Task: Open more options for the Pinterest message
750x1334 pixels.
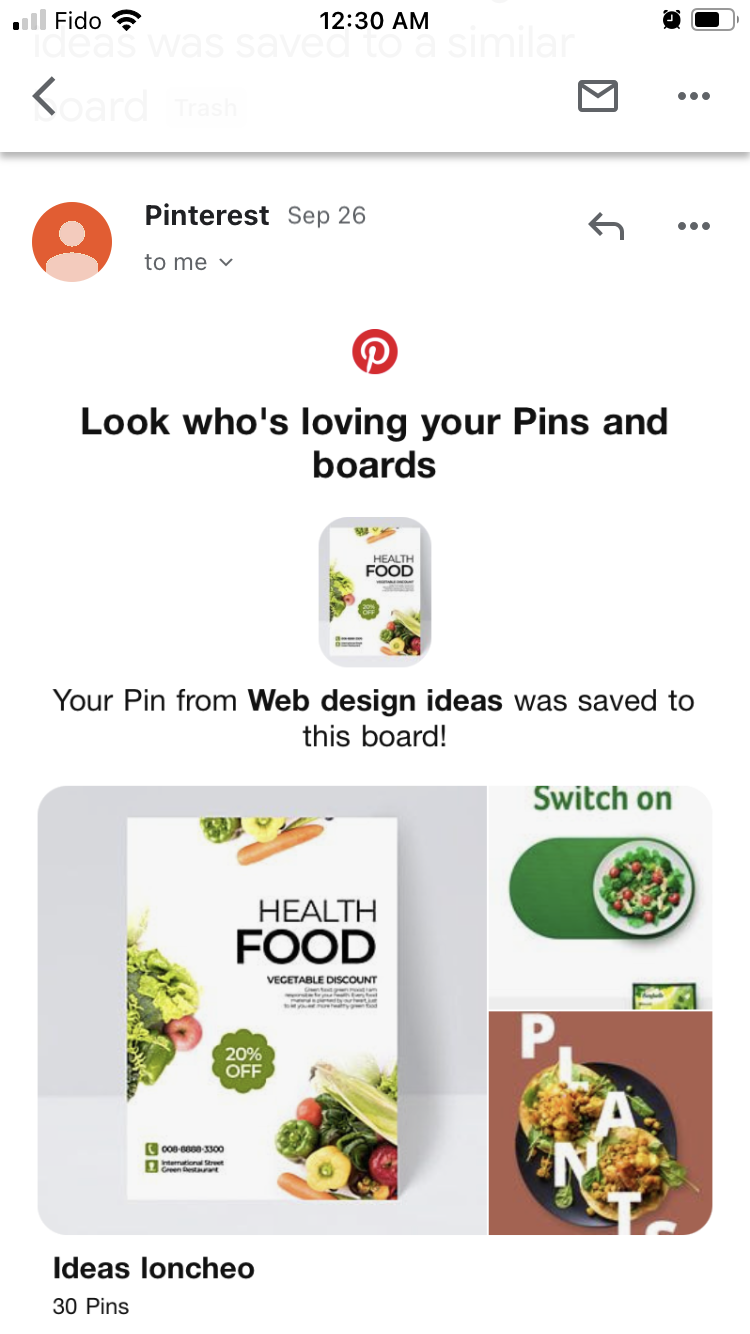Action: 693,227
